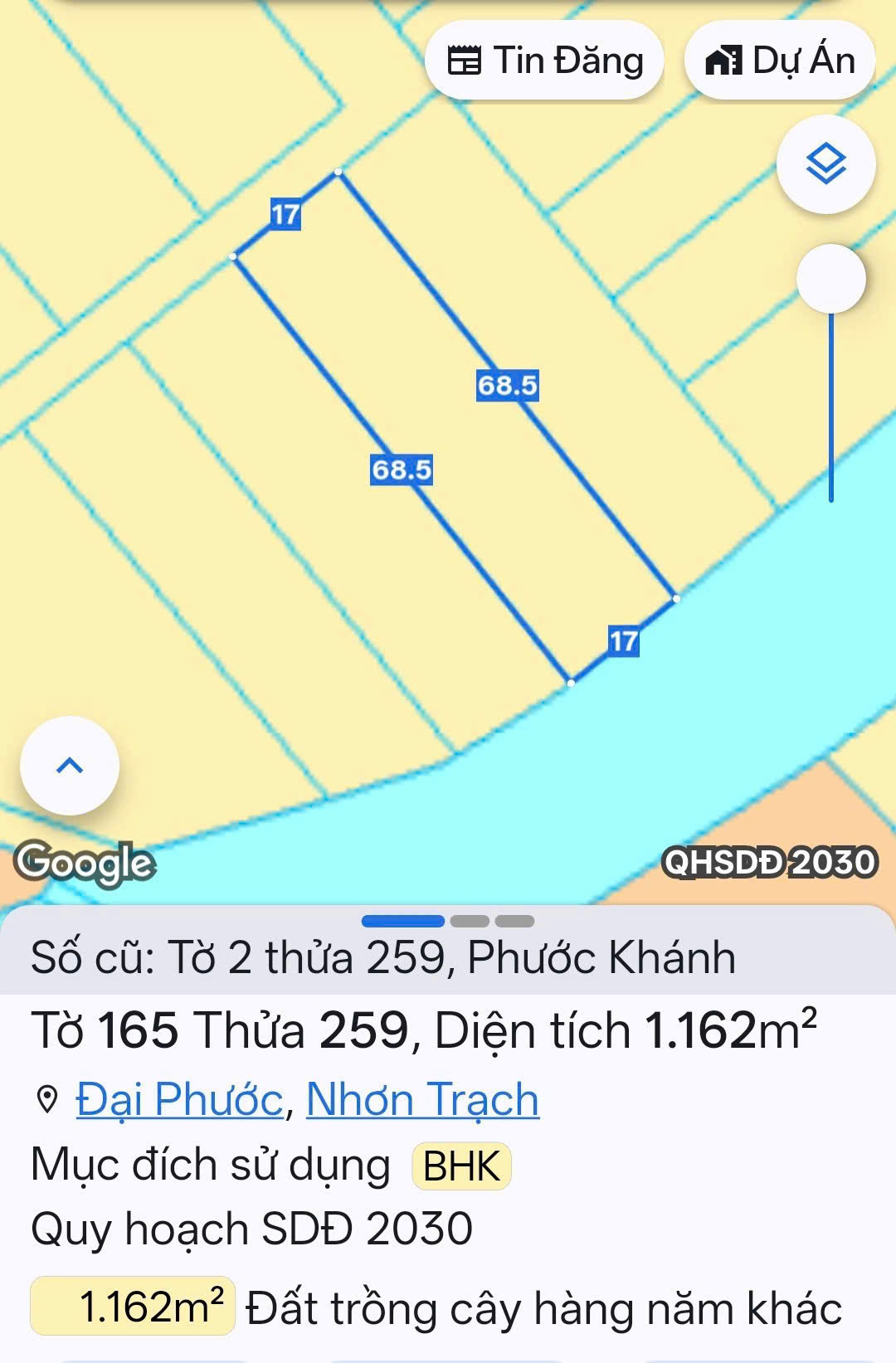Open the Tin Đăng listings button

[544, 61]
